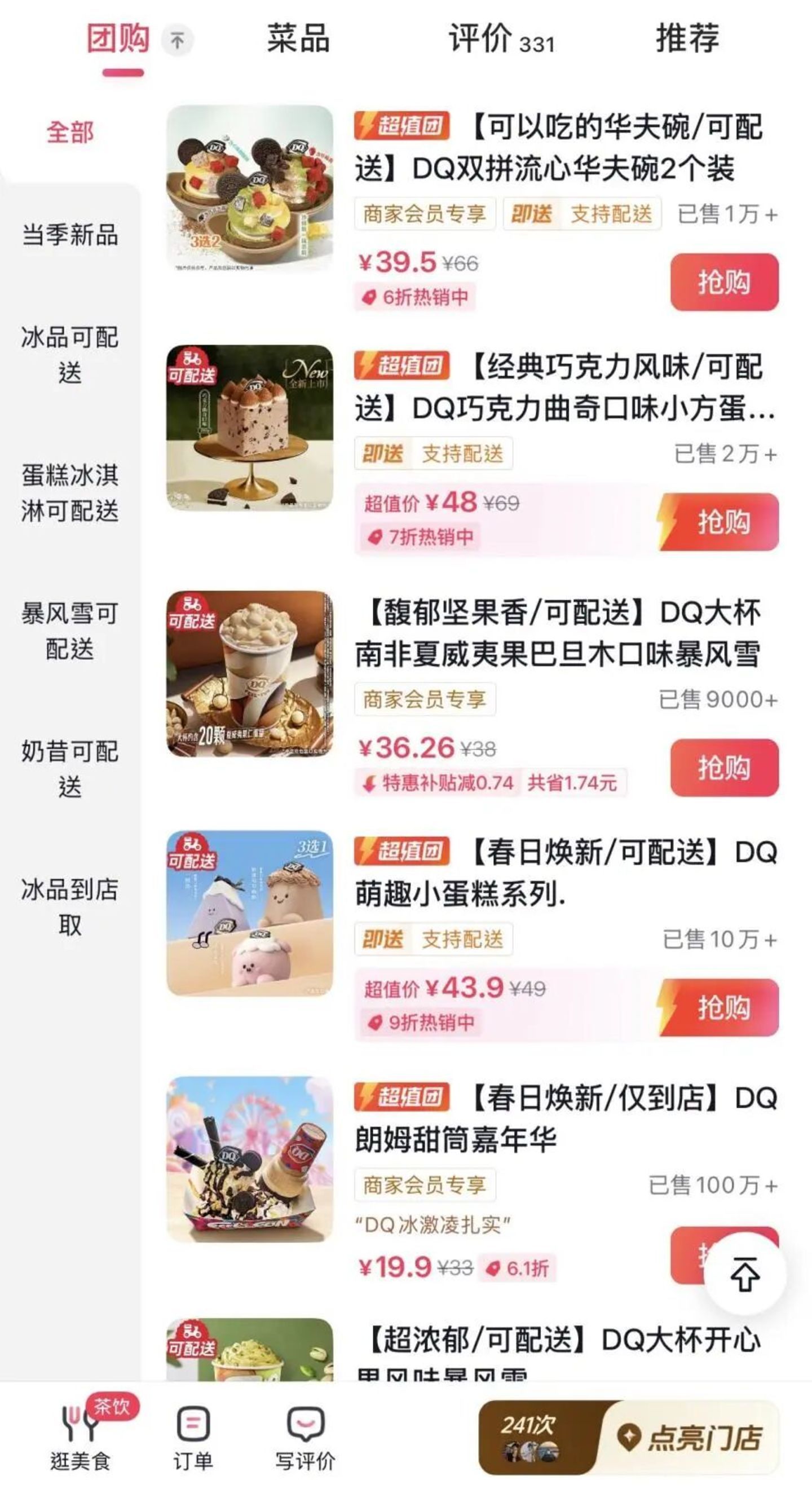Open the DQ朗姆甜筒嘉年华 product image

[250, 1159]
